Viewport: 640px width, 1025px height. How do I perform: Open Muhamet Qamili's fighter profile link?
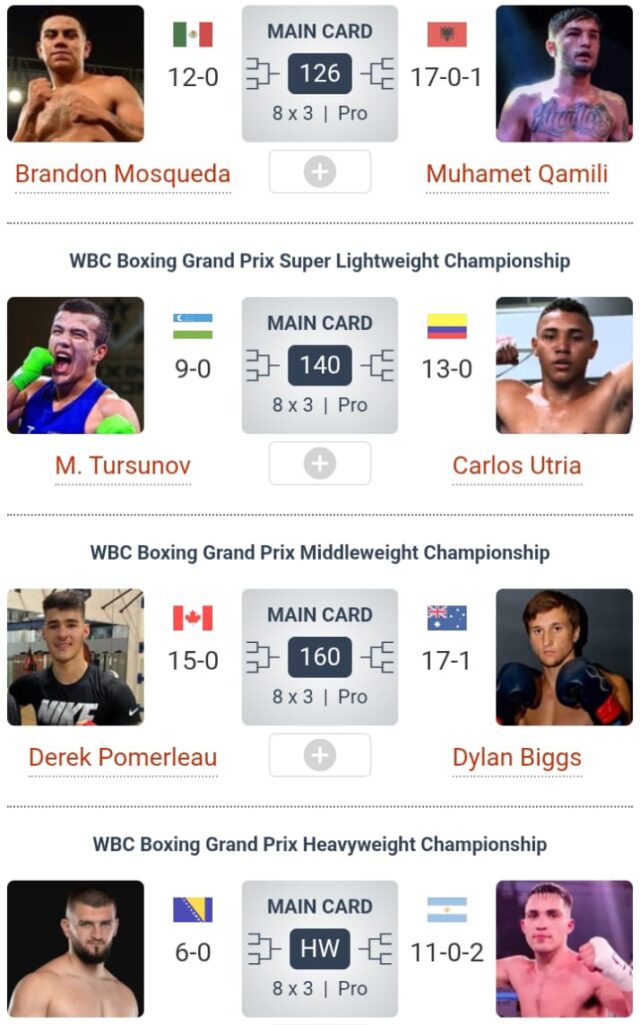(x=517, y=174)
